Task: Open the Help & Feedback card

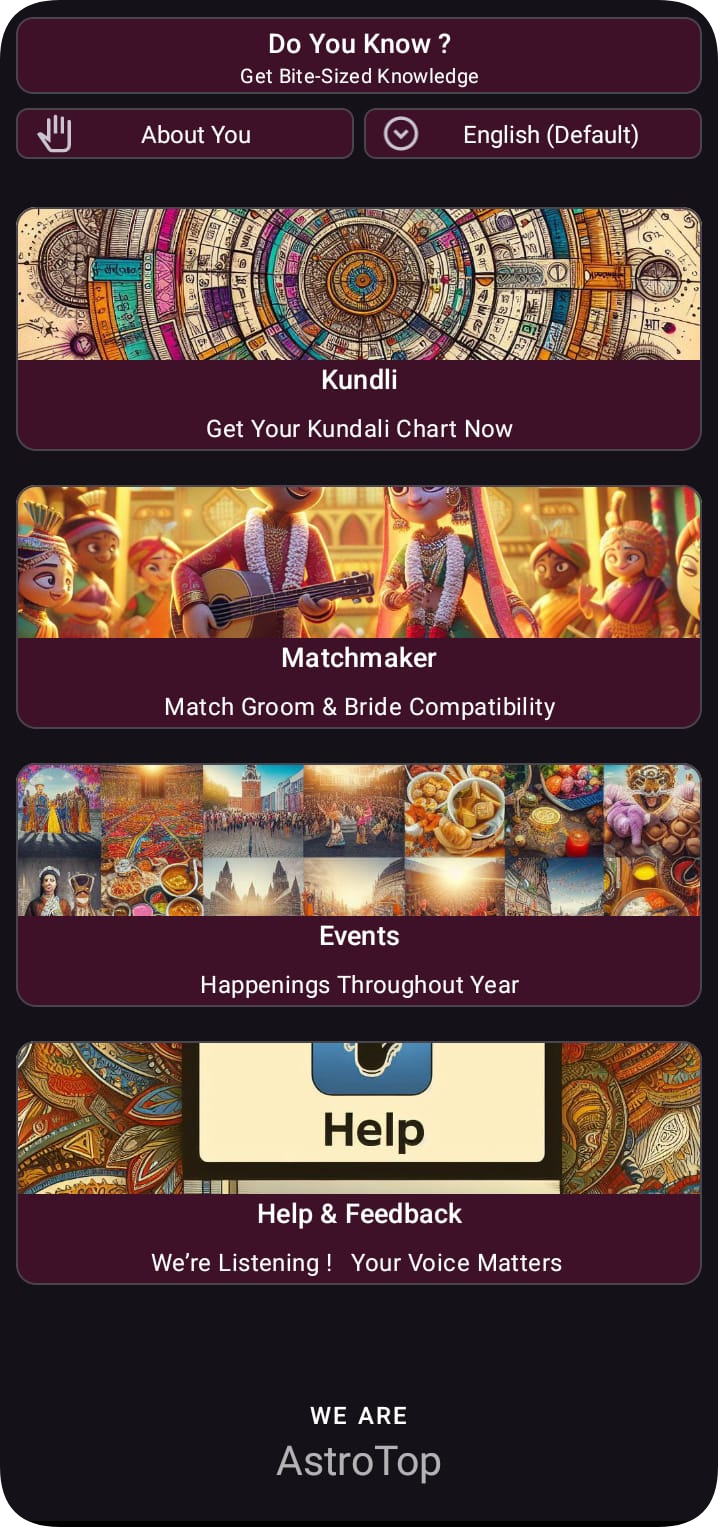Action: coord(358,1163)
